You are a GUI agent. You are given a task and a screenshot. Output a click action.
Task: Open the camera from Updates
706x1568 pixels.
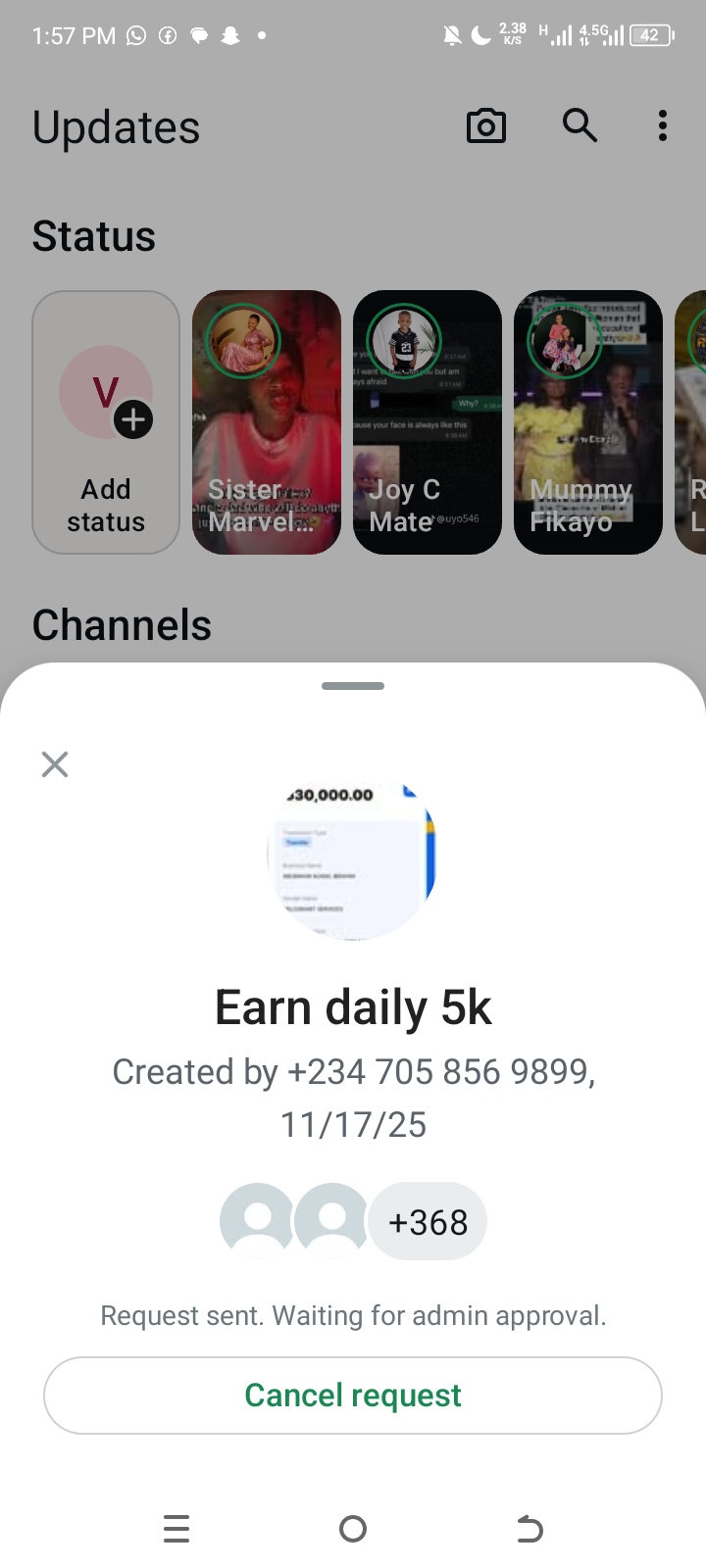(x=486, y=126)
